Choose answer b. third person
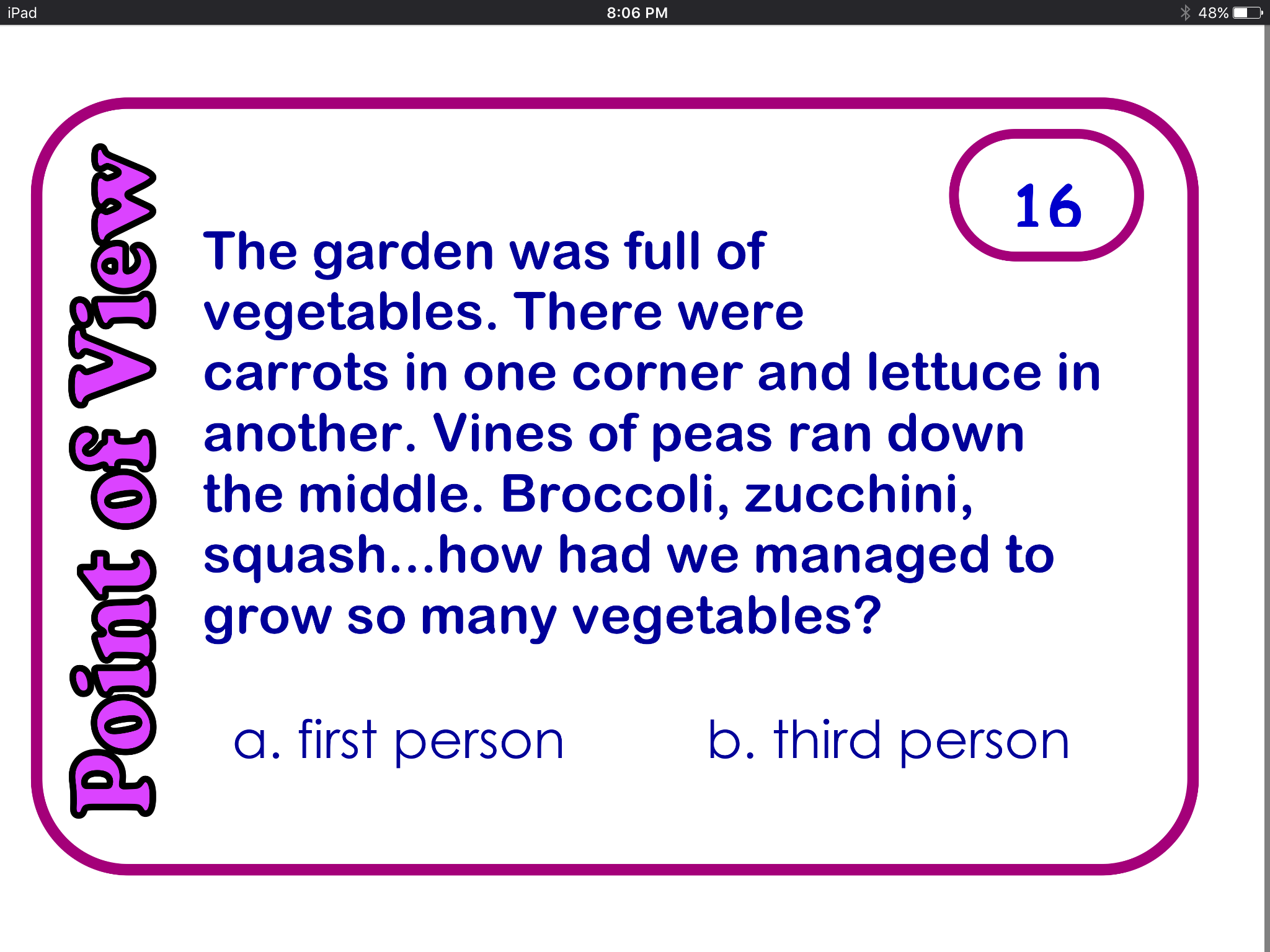This screenshot has width=1270, height=952. pyautogui.click(x=888, y=741)
